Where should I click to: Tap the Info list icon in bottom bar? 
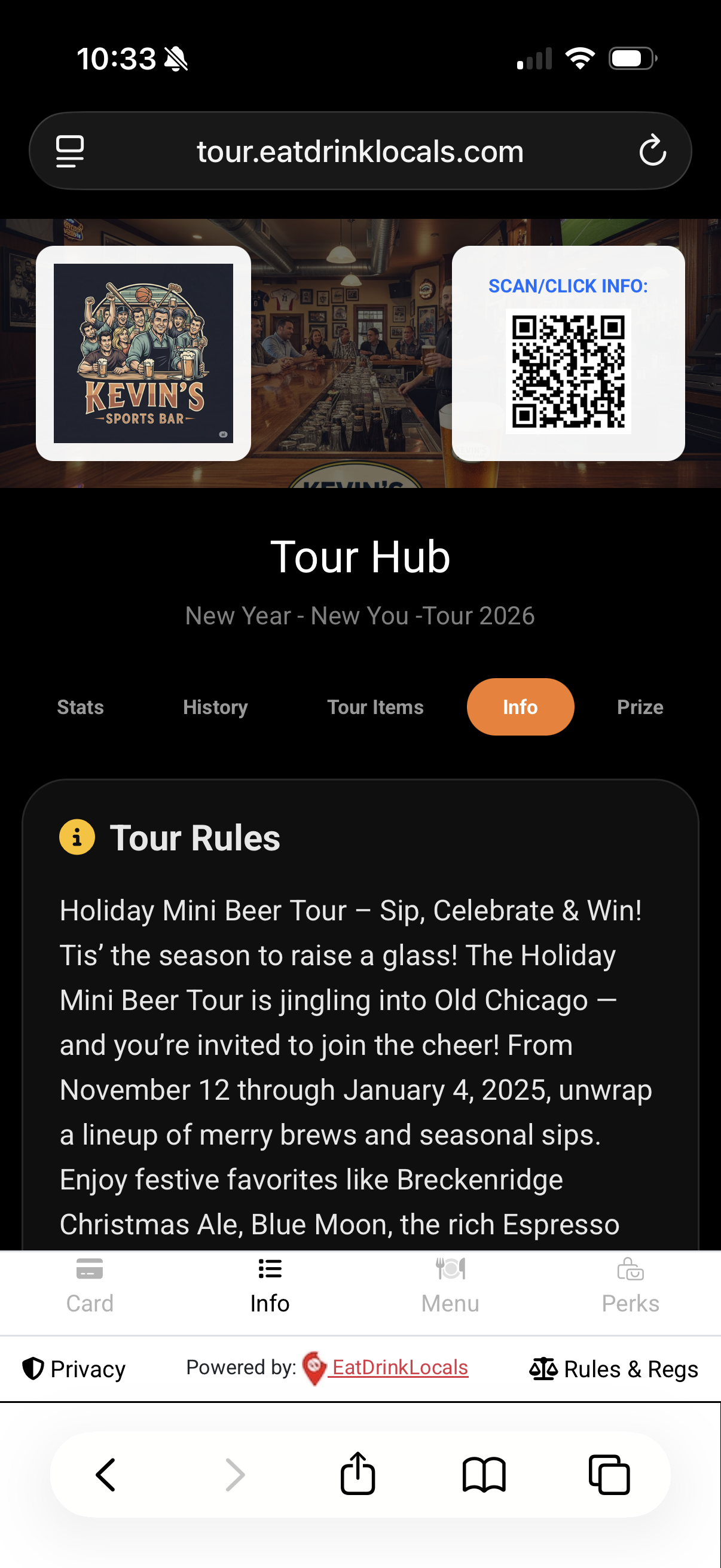(270, 1269)
